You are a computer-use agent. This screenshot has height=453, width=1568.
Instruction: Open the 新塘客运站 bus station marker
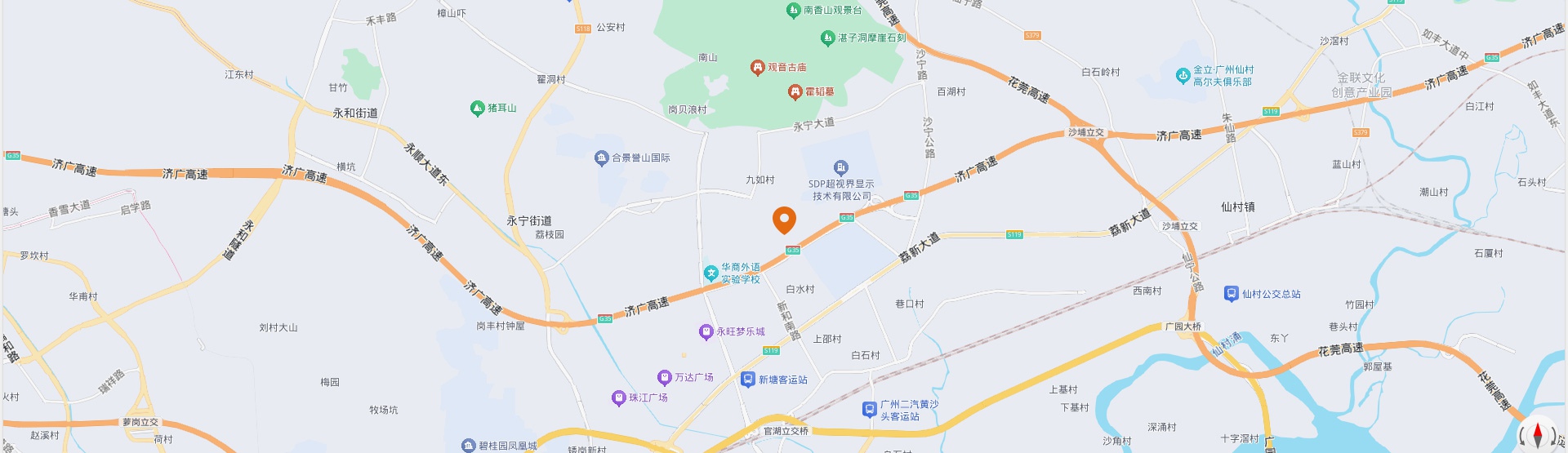(747, 380)
